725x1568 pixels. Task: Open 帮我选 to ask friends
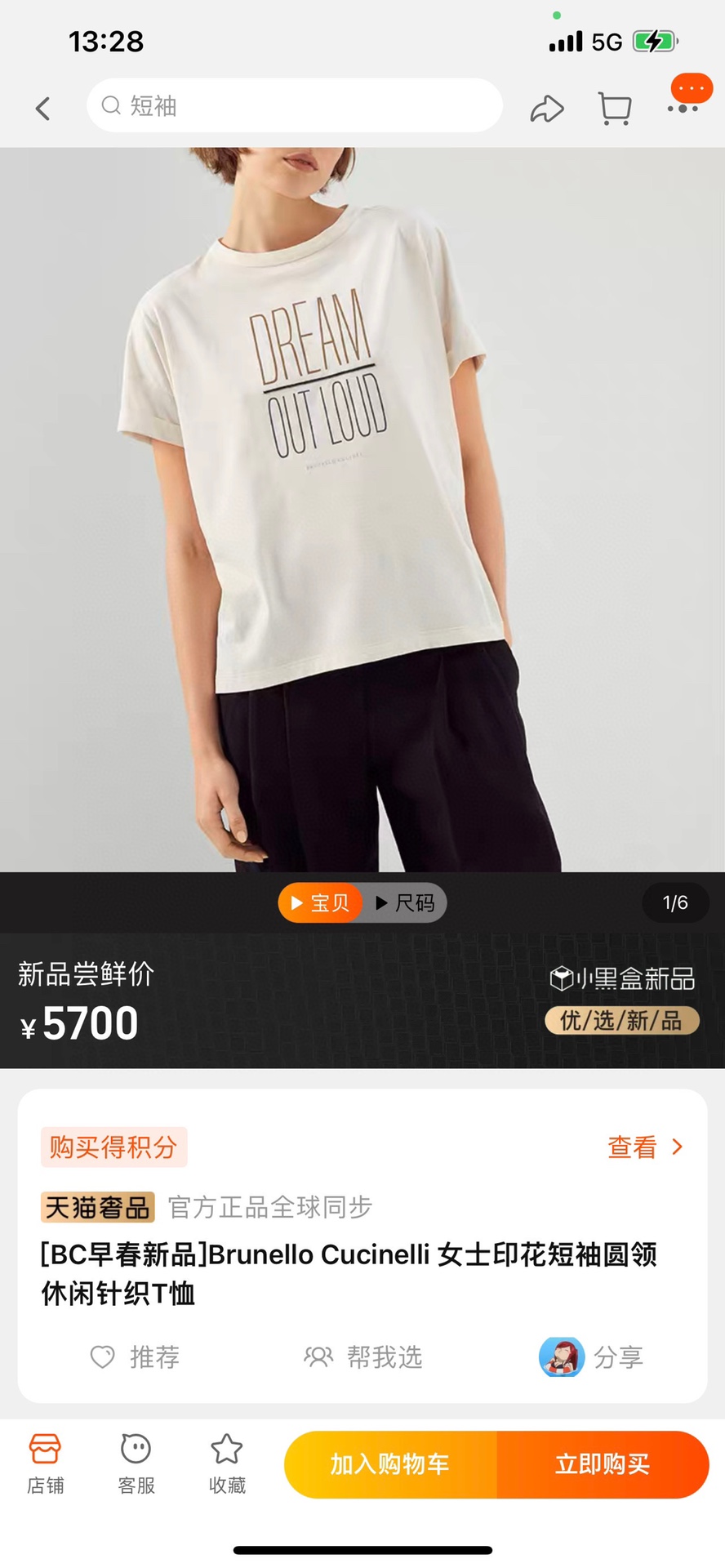(x=363, y=1356)
